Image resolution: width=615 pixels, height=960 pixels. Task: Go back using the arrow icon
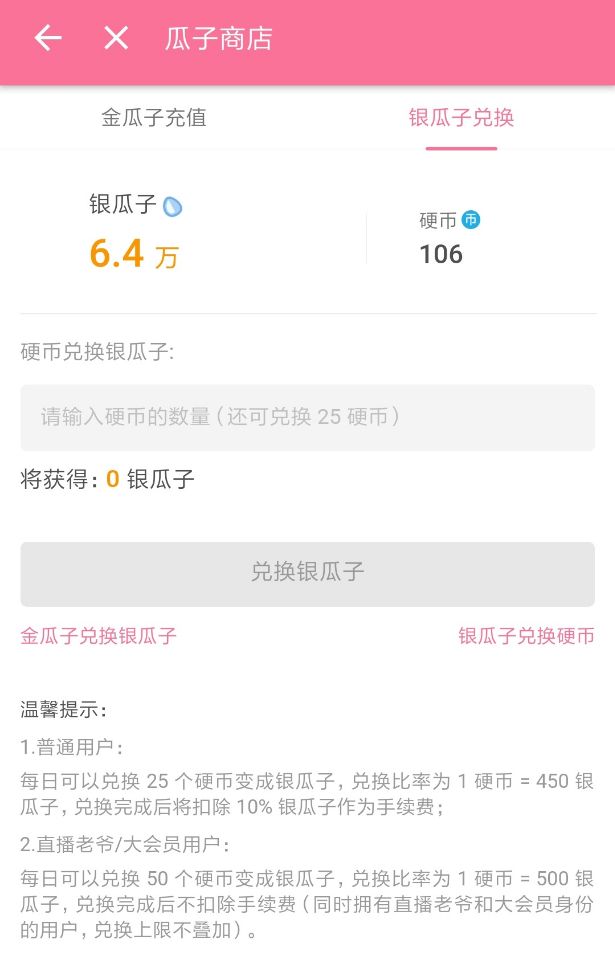point(47,38)
